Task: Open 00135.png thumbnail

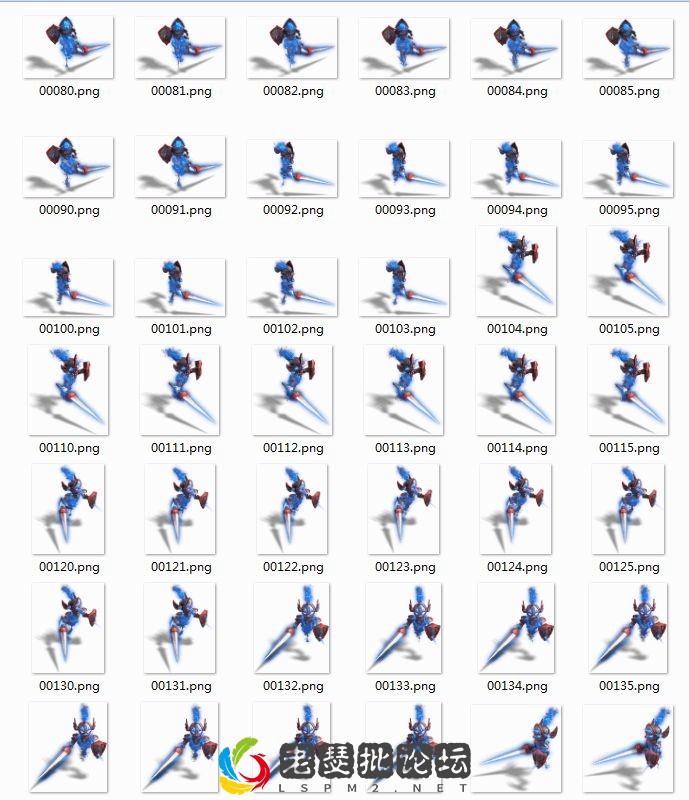Action: tap(629, 628)
